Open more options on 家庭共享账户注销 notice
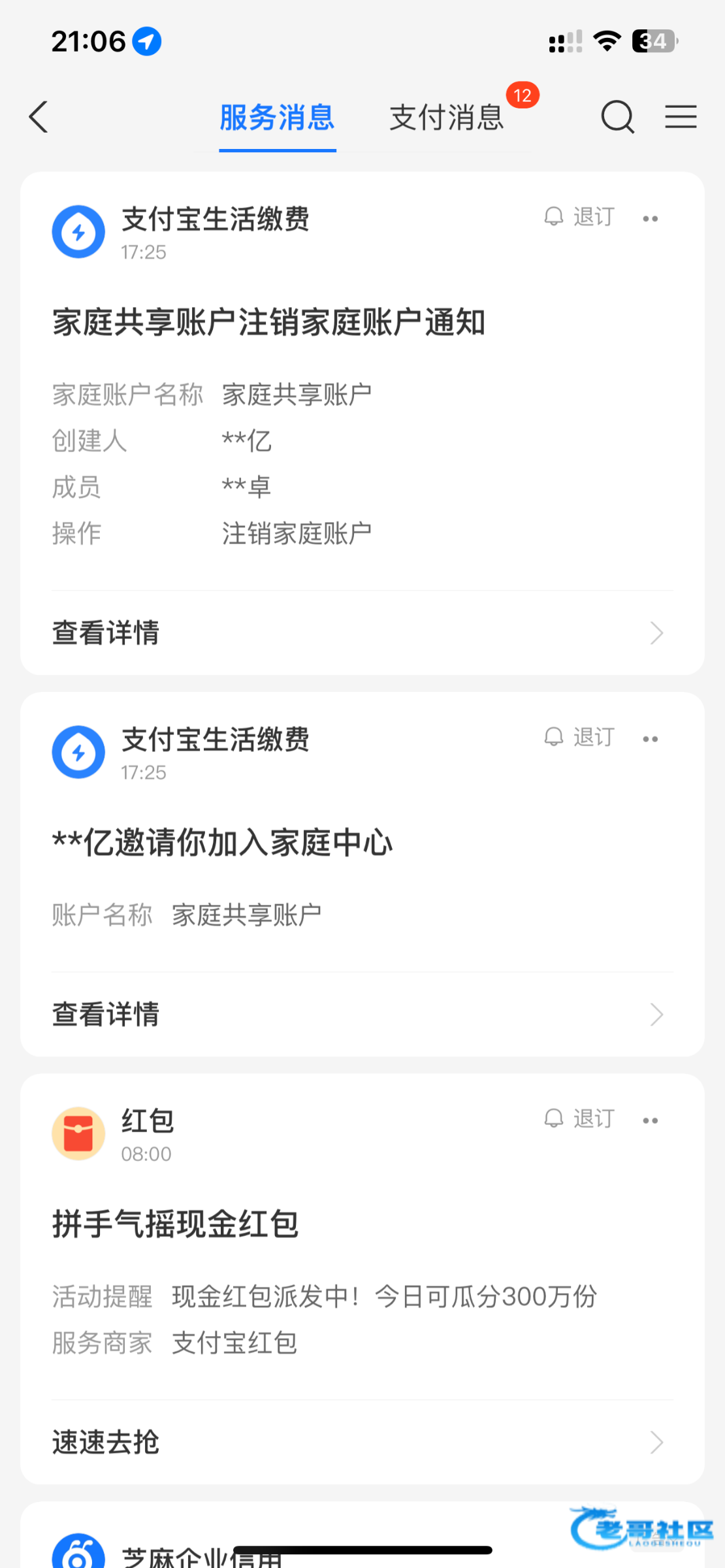This screenshot has height=1568, width=725. (651, 219)
